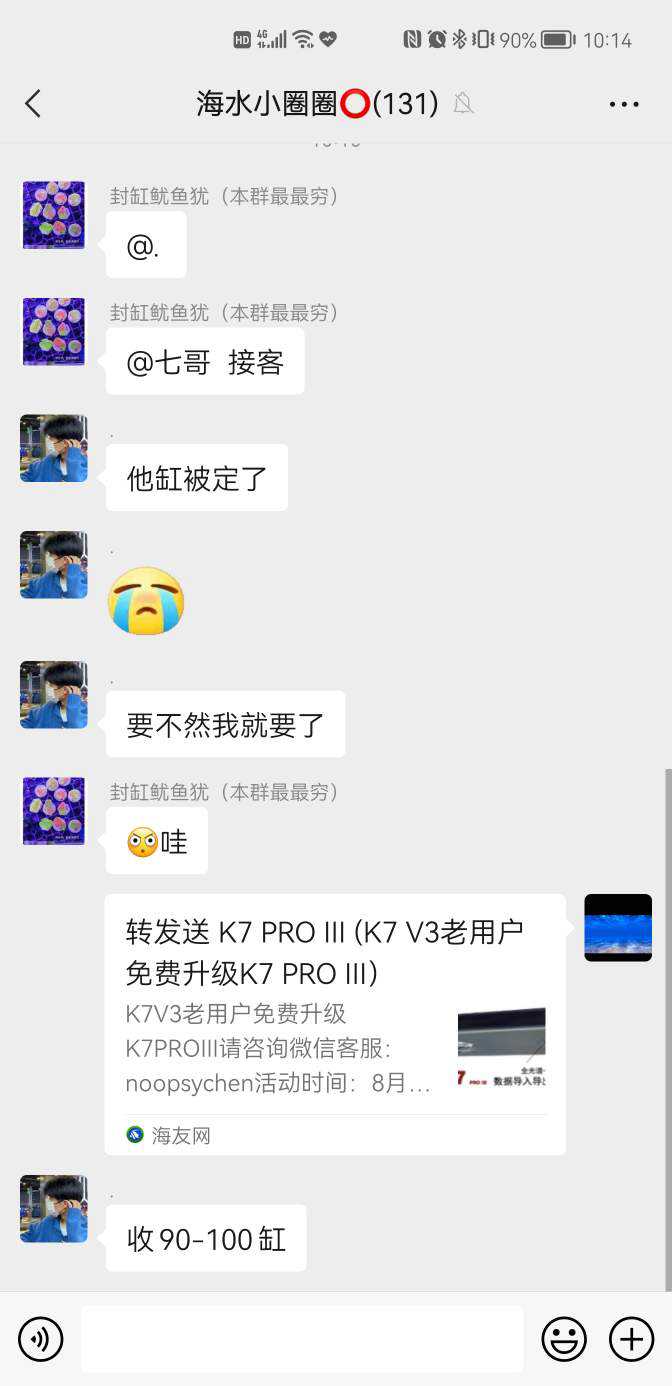Go back from the 海水小圈圈 group chat
This screenshot has height=1386, width=672.
[x=33, y=104]
